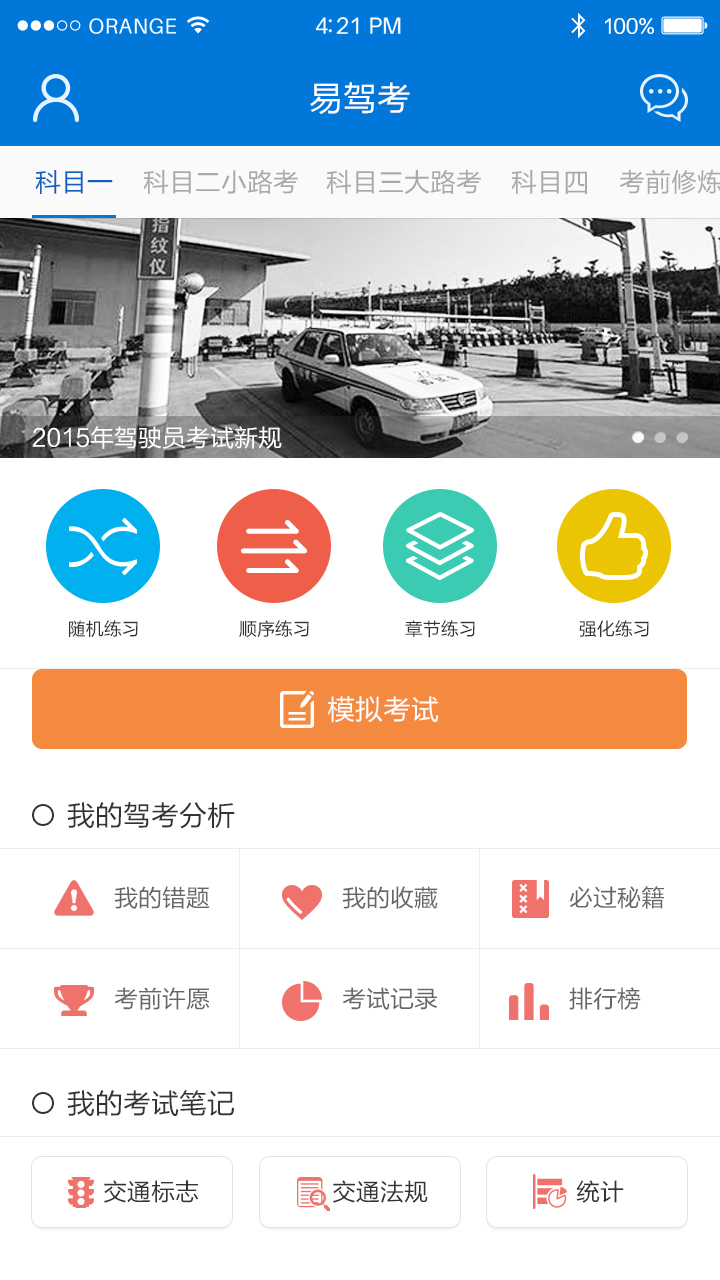Start 随机练习 random practice
This screenshot has width=720, height=1280.
click(x=103, y=546)
